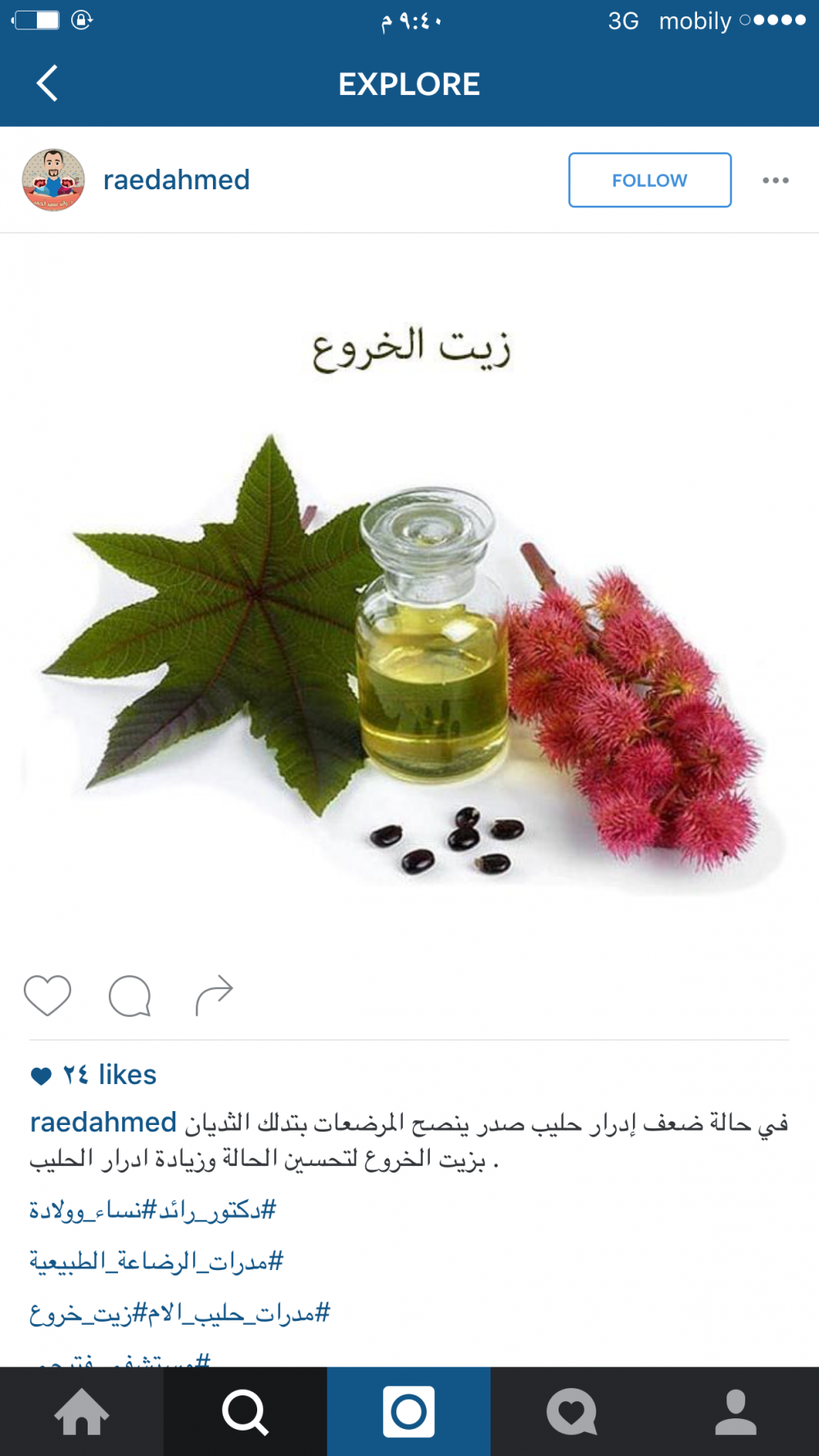819x1456 pixels.
Task: View the list of 24 likes
Action: [110, 1075]
